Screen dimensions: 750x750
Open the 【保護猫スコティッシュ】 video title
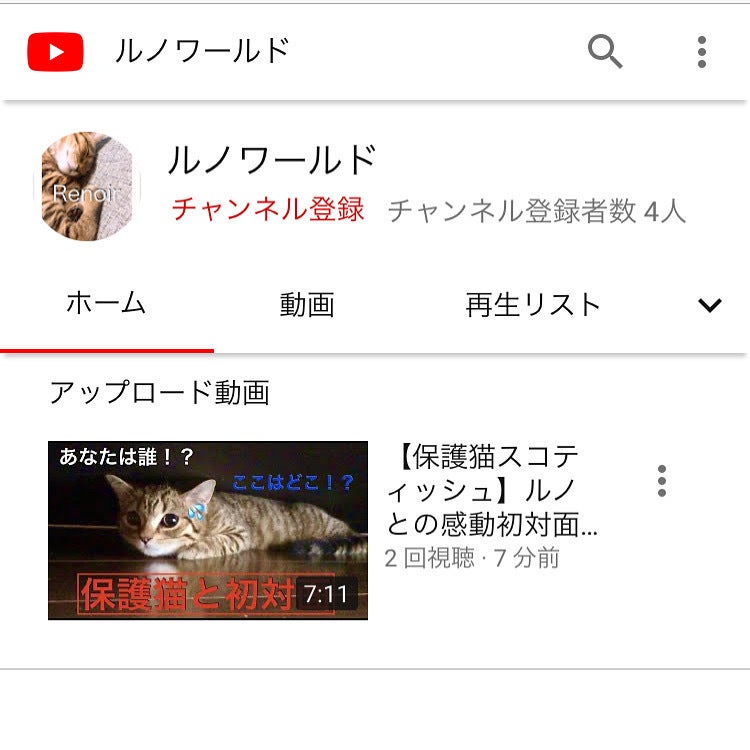[491, 491]
